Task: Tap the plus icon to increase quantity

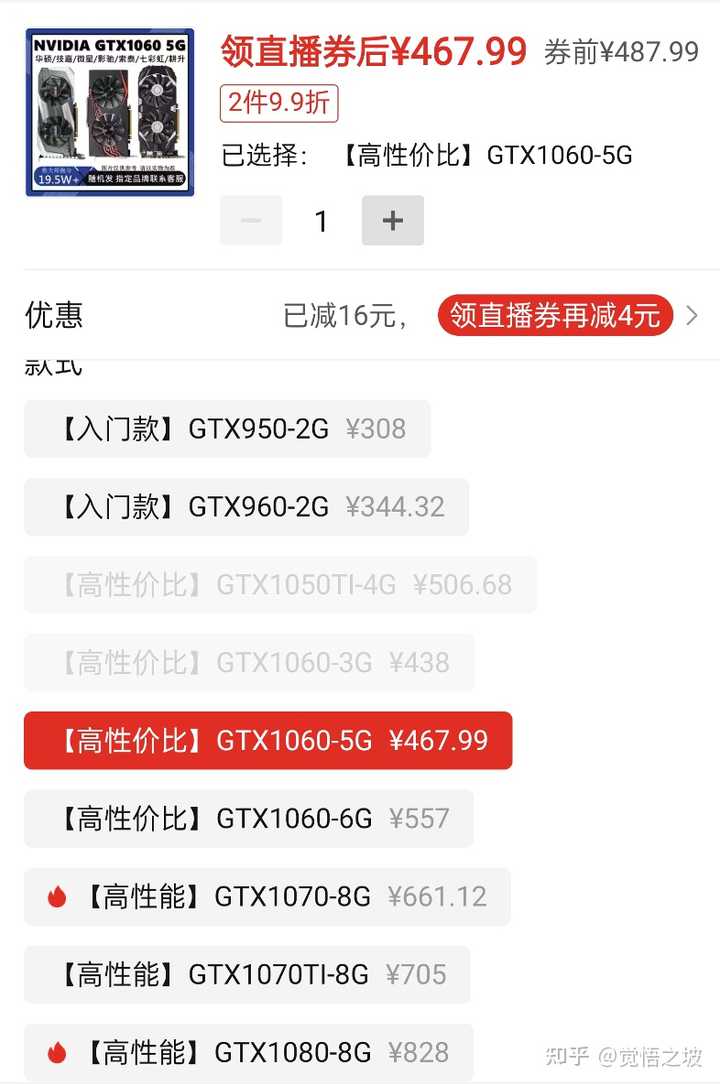Action: pos(392,220)
